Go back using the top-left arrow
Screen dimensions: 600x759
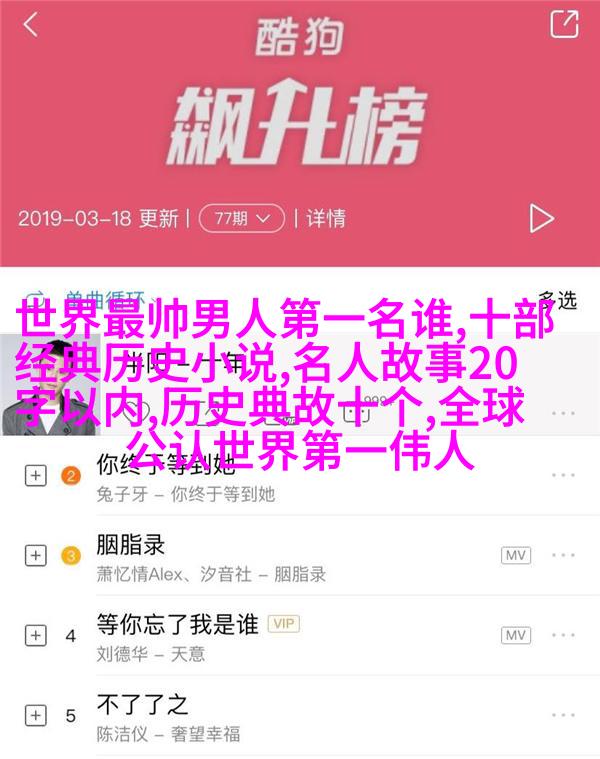(x=32, y=26)
